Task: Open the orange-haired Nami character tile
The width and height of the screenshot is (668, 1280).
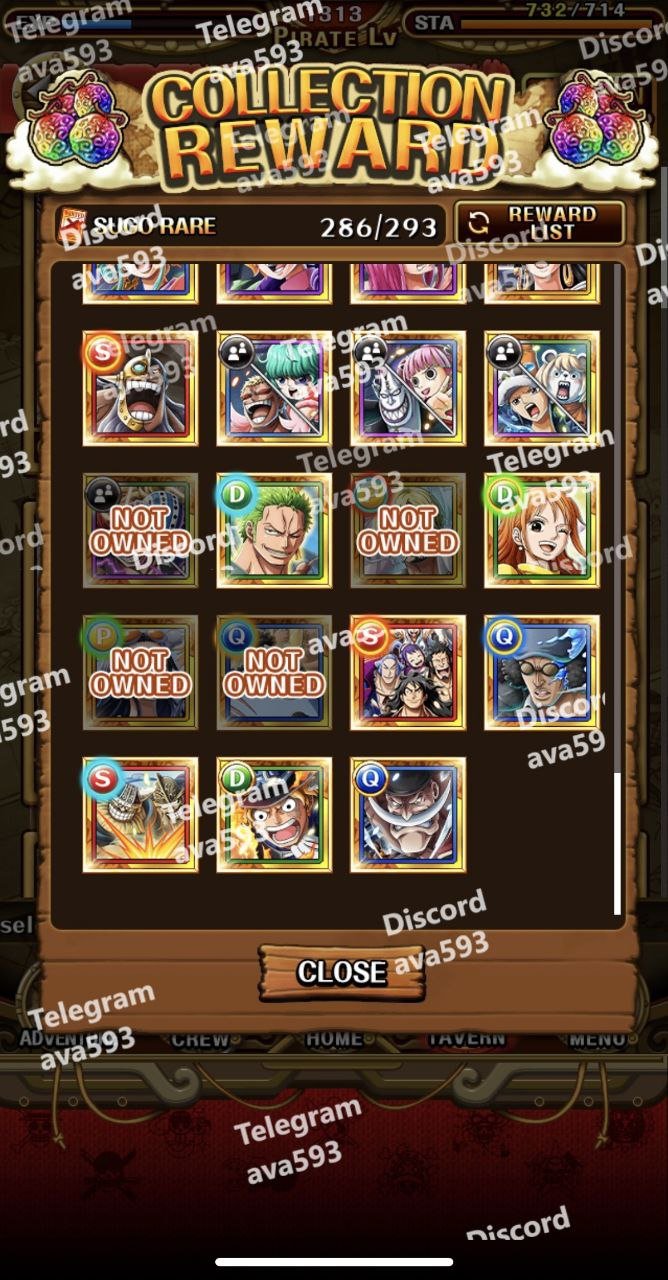Action: [542, 530]
